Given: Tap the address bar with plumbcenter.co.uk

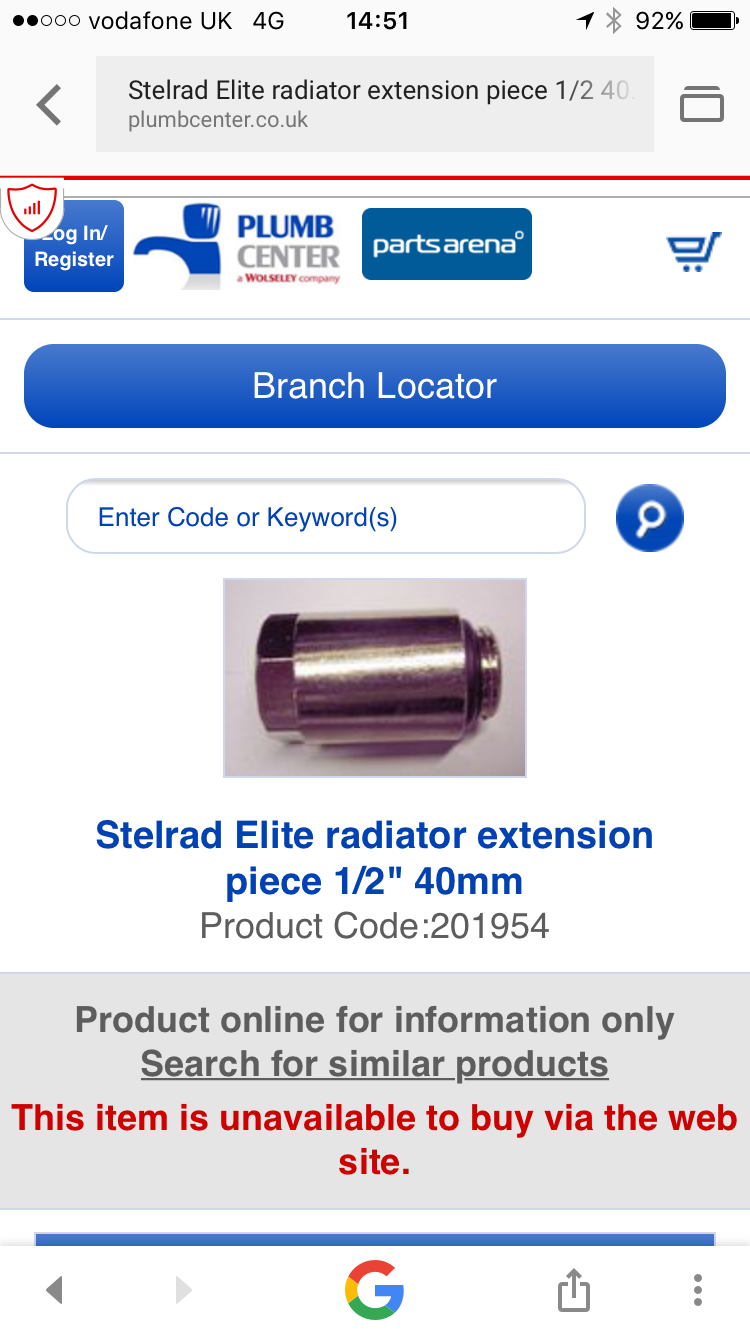Looking at the screenshot, I should click(x=375, y=104).
